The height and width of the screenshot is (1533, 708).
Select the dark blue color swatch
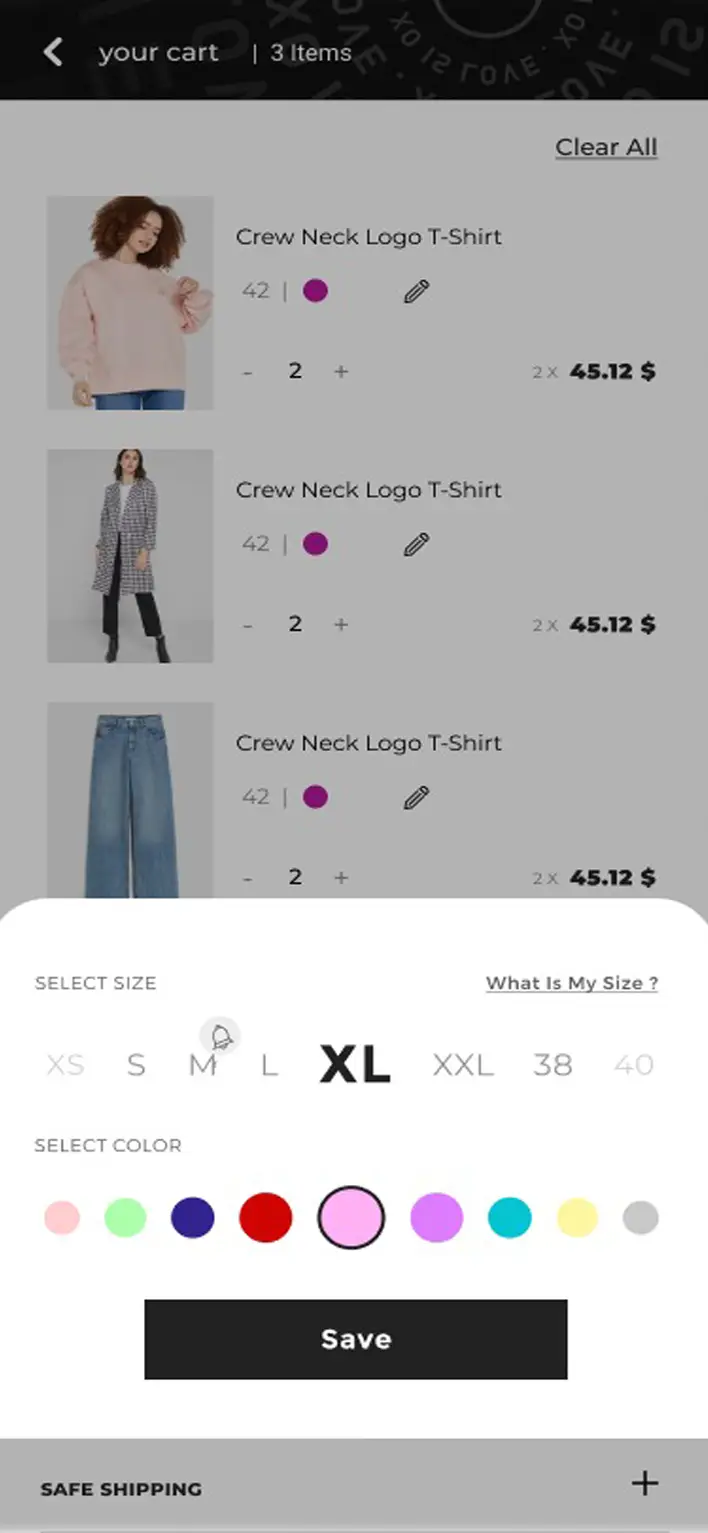click(193, 1218)
